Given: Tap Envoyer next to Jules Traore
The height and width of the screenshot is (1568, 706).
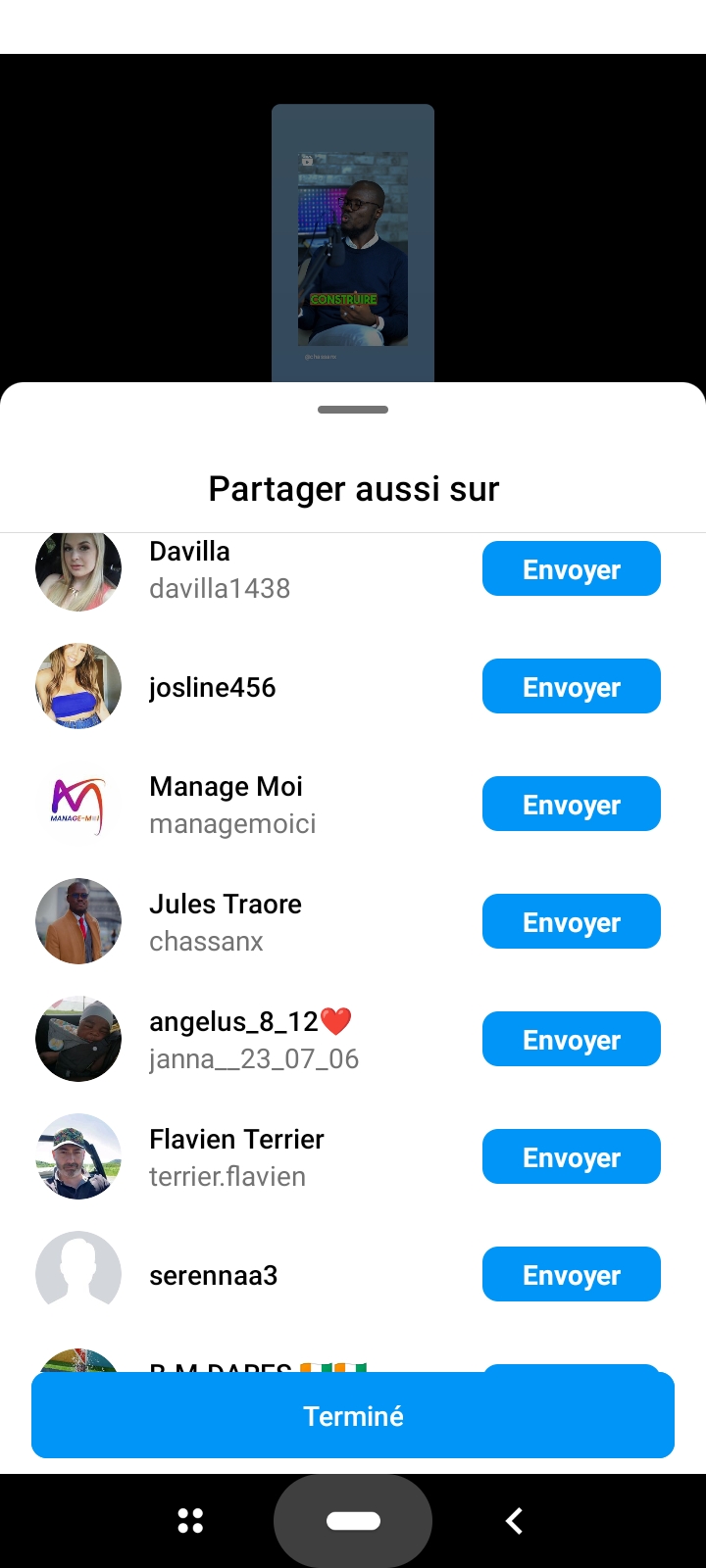Looking at the screenshot, I should (x=571, y=921).
